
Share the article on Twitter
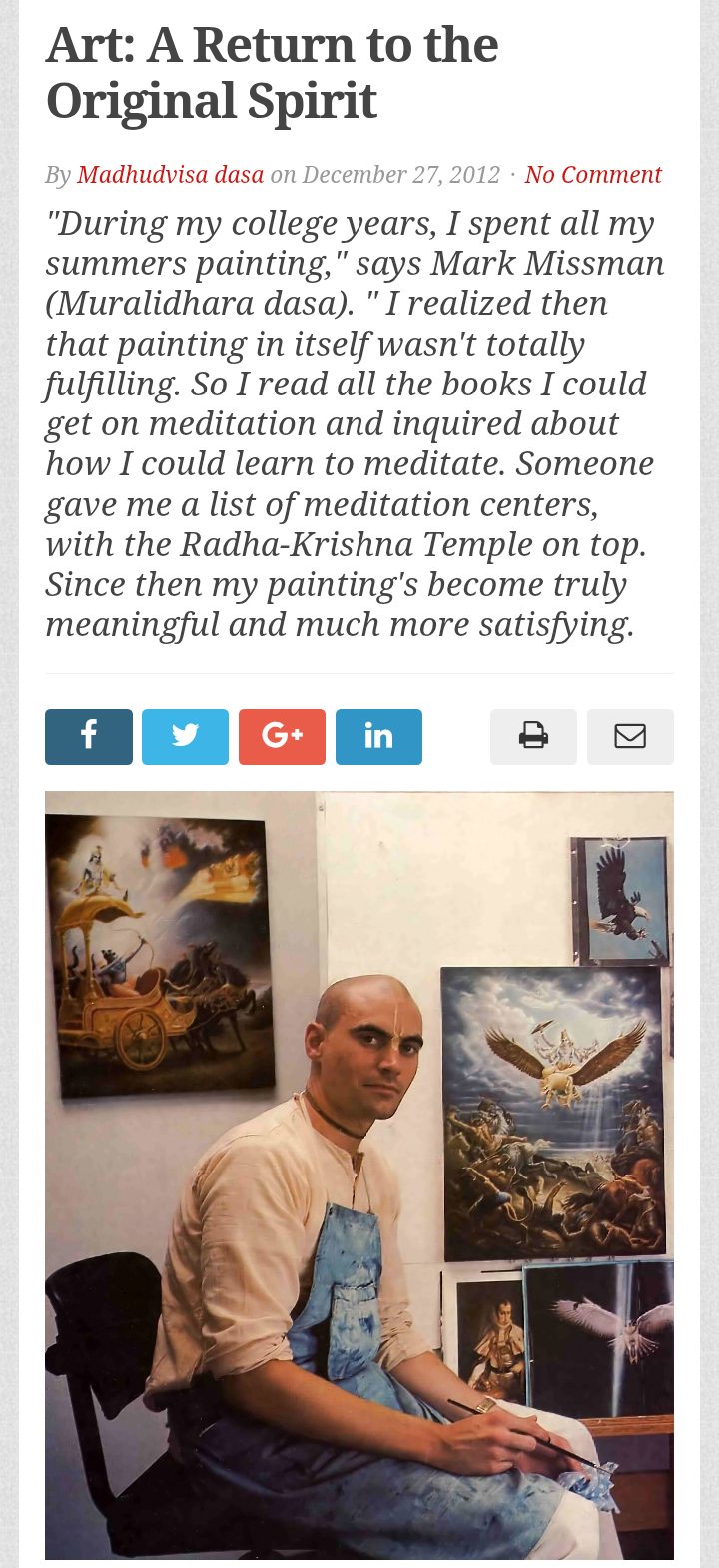coord(185,737)
